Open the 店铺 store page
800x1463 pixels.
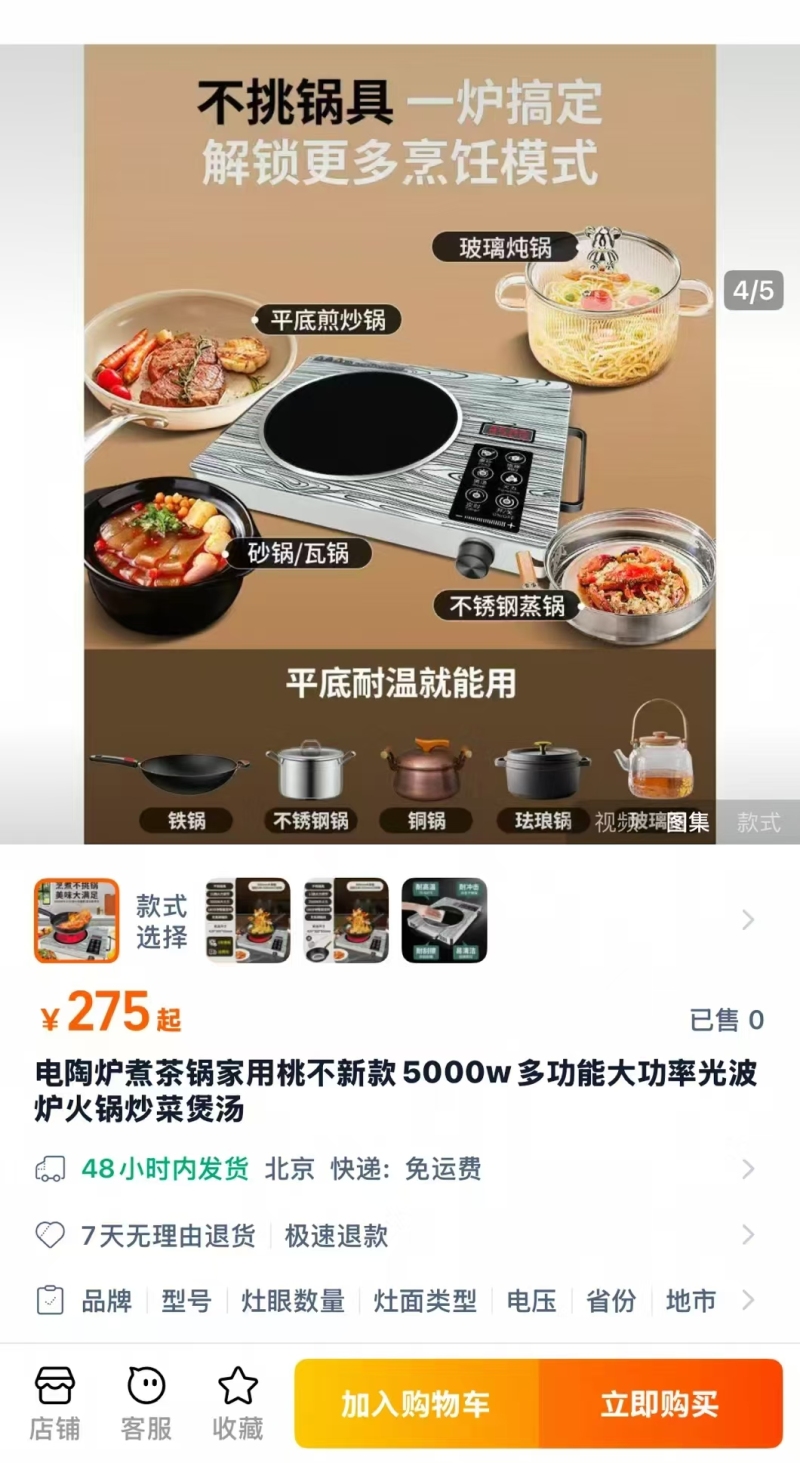pos(55,1403)
